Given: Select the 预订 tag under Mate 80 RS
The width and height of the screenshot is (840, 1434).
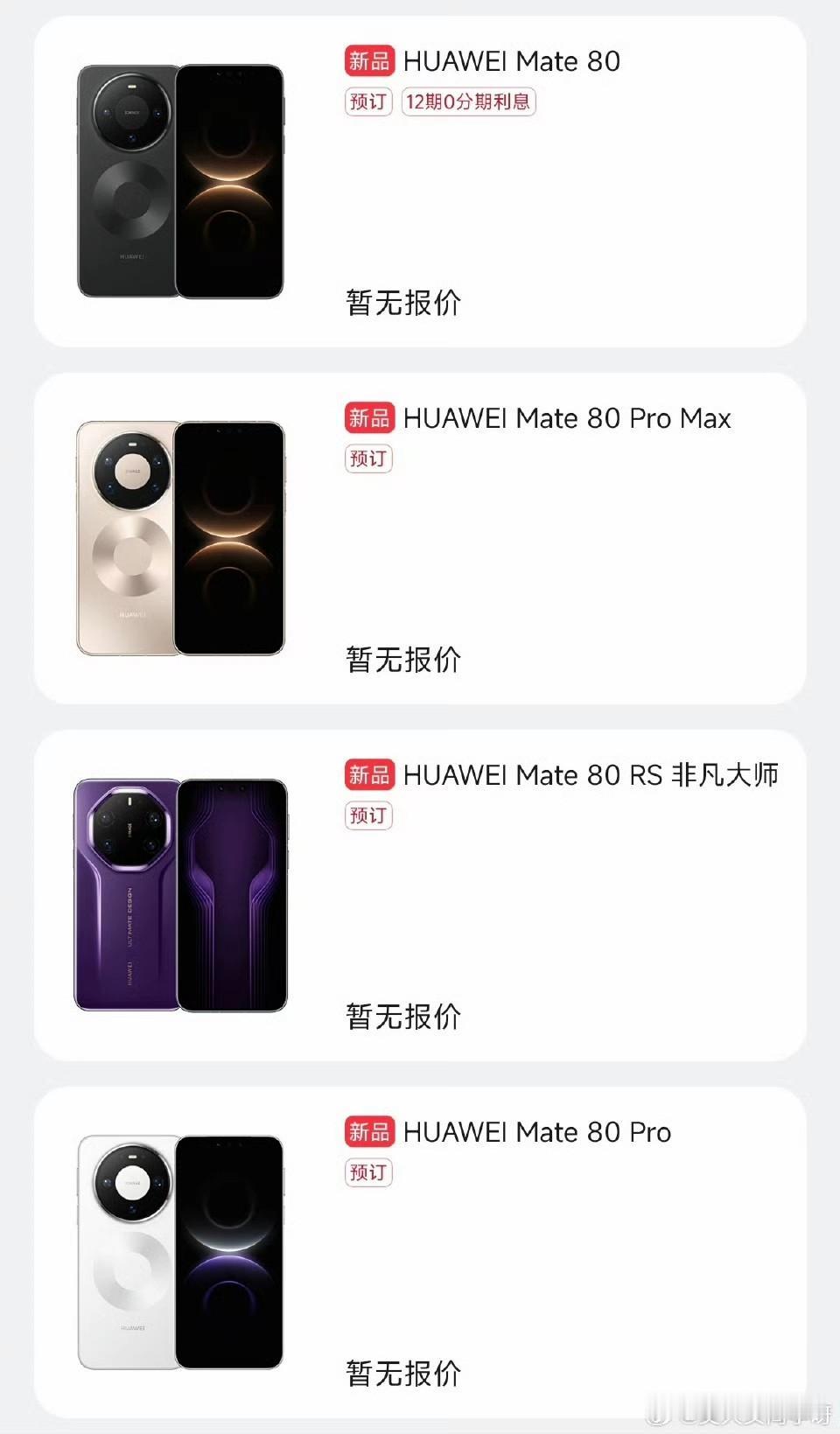Looking at the screenshot, I should 368,815.
